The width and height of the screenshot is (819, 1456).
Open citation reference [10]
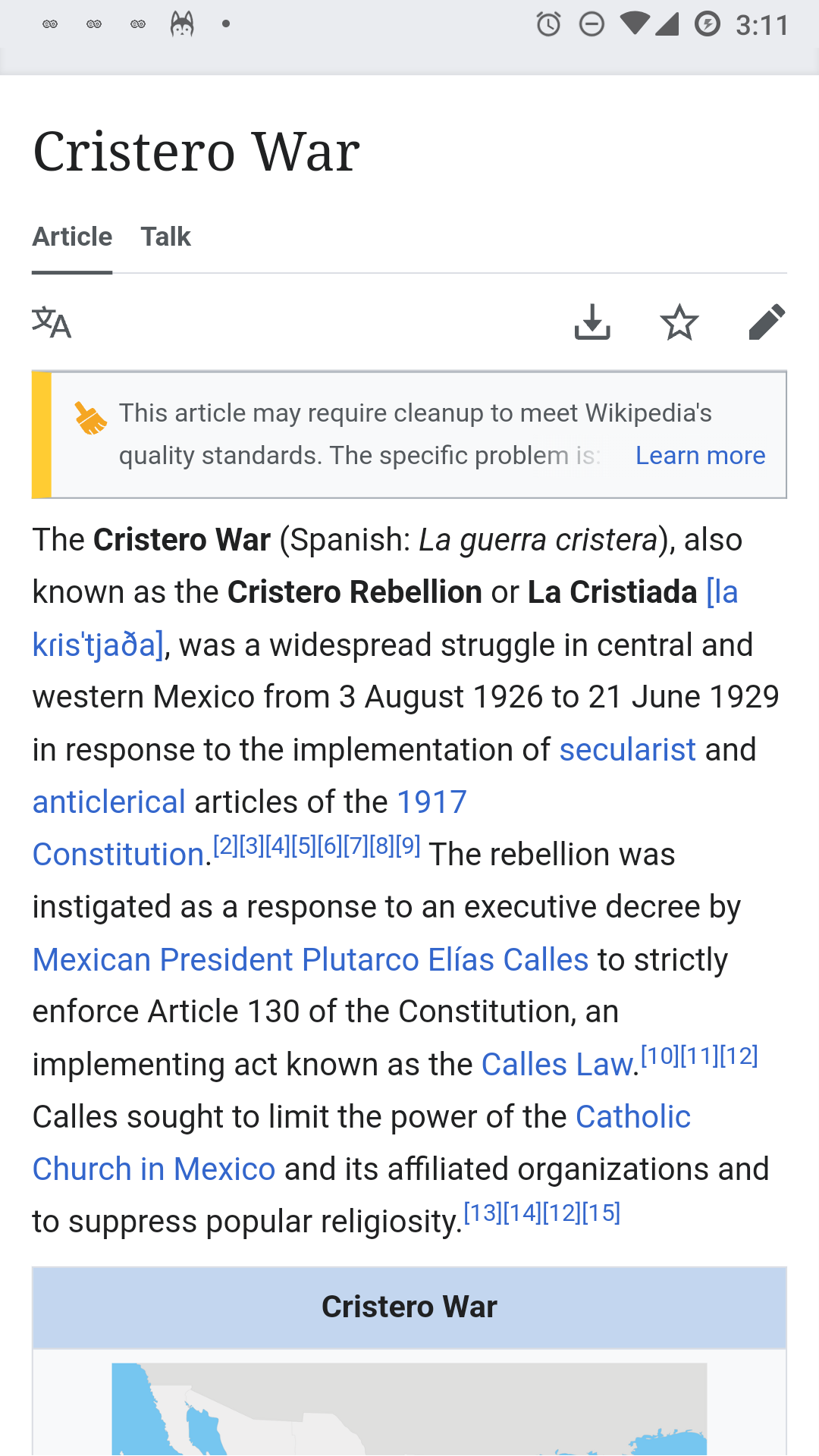pos(661,1056)
